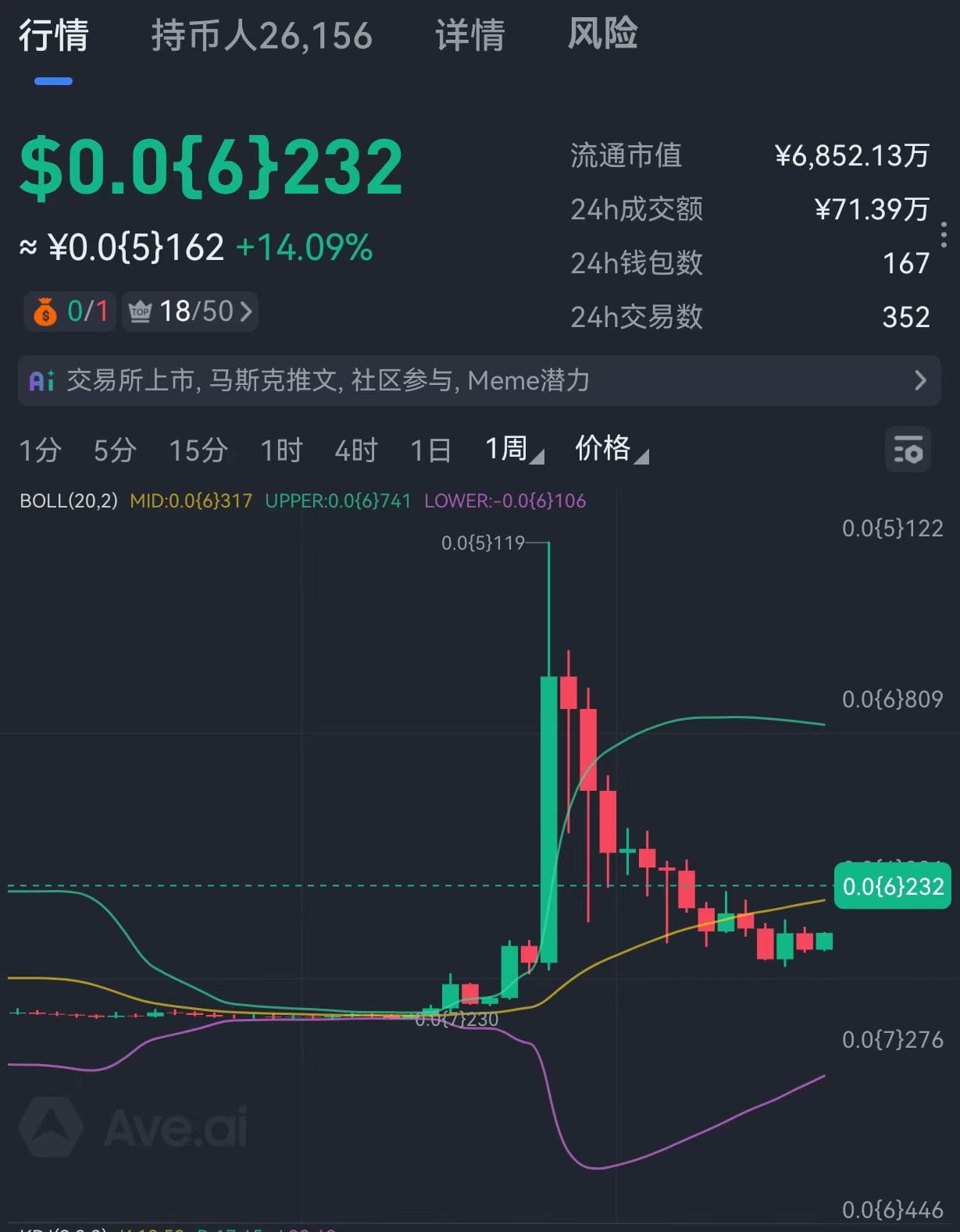Viewport: 960px width, 1232px height.
Task: Open the AI summary banner arrow
Action: (x=920, y=380)
